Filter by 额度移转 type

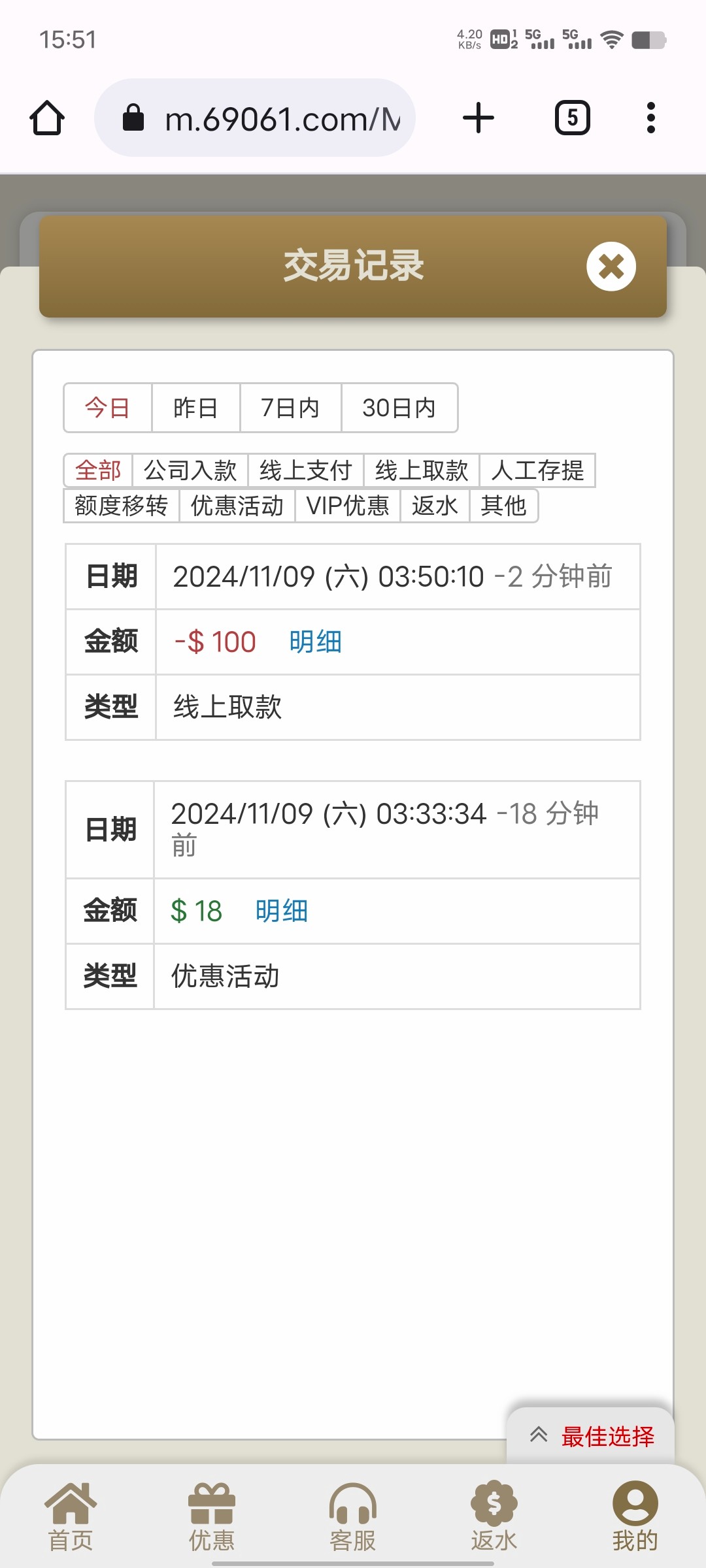(x=121, y=506)
